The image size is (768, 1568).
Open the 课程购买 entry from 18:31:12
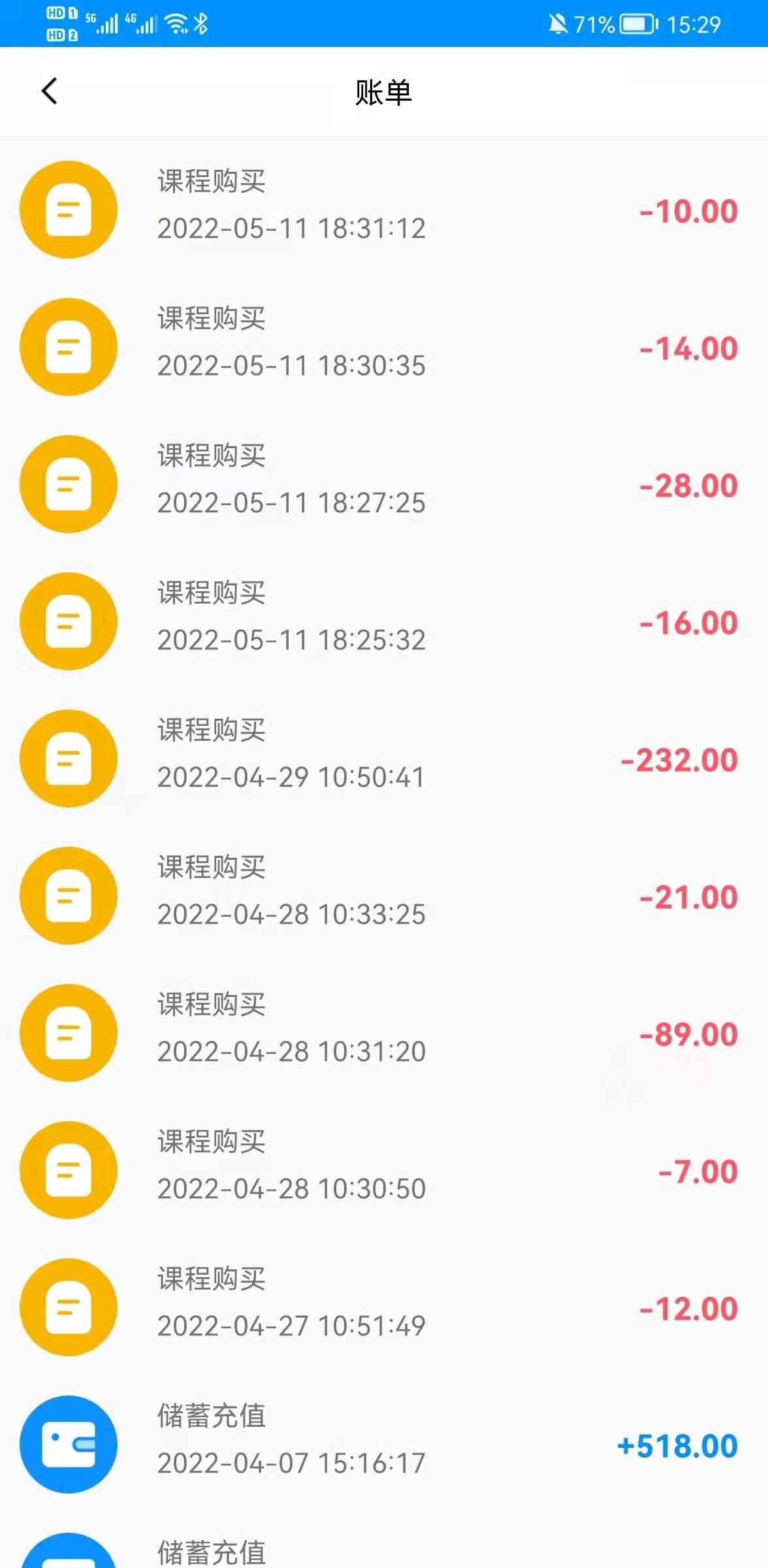pyautogui.click(x=384, y=210)
